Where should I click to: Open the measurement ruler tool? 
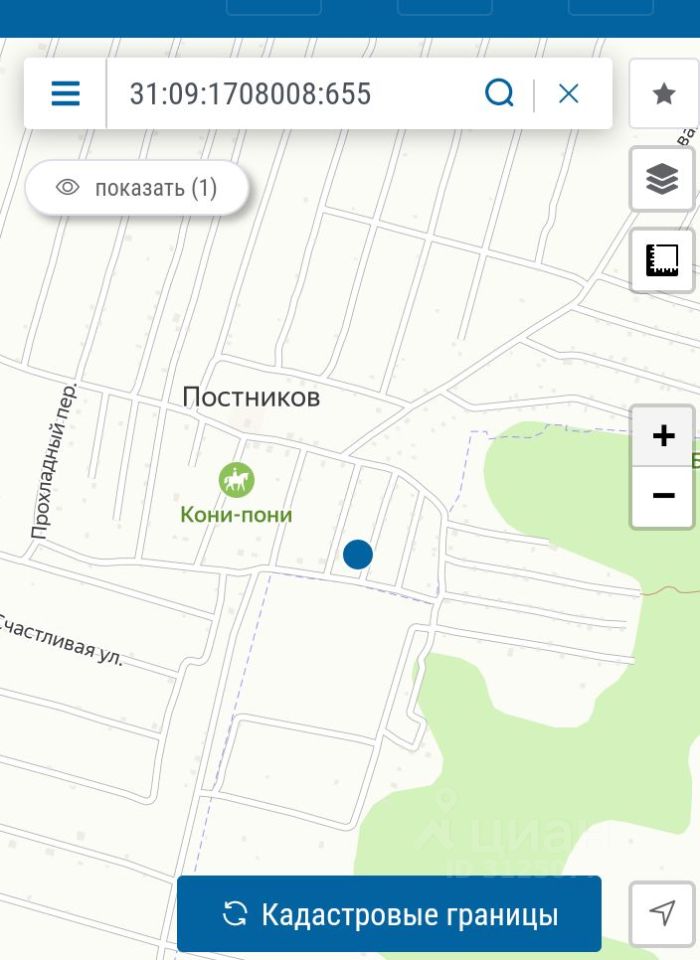662,260
